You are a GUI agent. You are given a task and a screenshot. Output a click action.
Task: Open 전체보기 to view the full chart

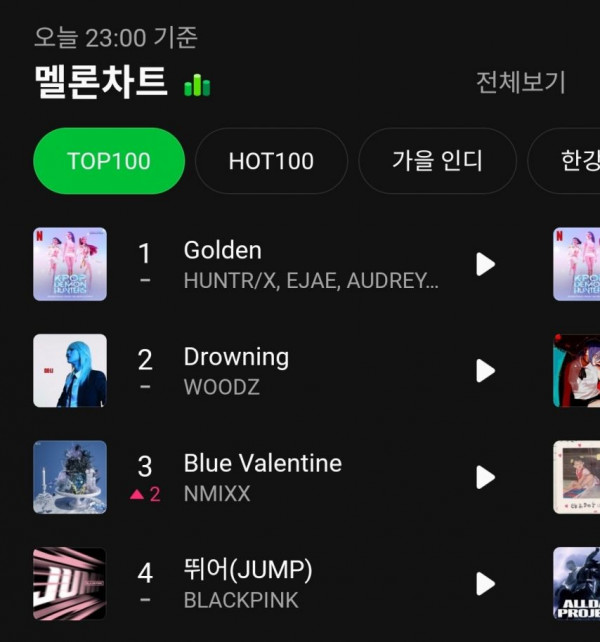tap(520, 82)
